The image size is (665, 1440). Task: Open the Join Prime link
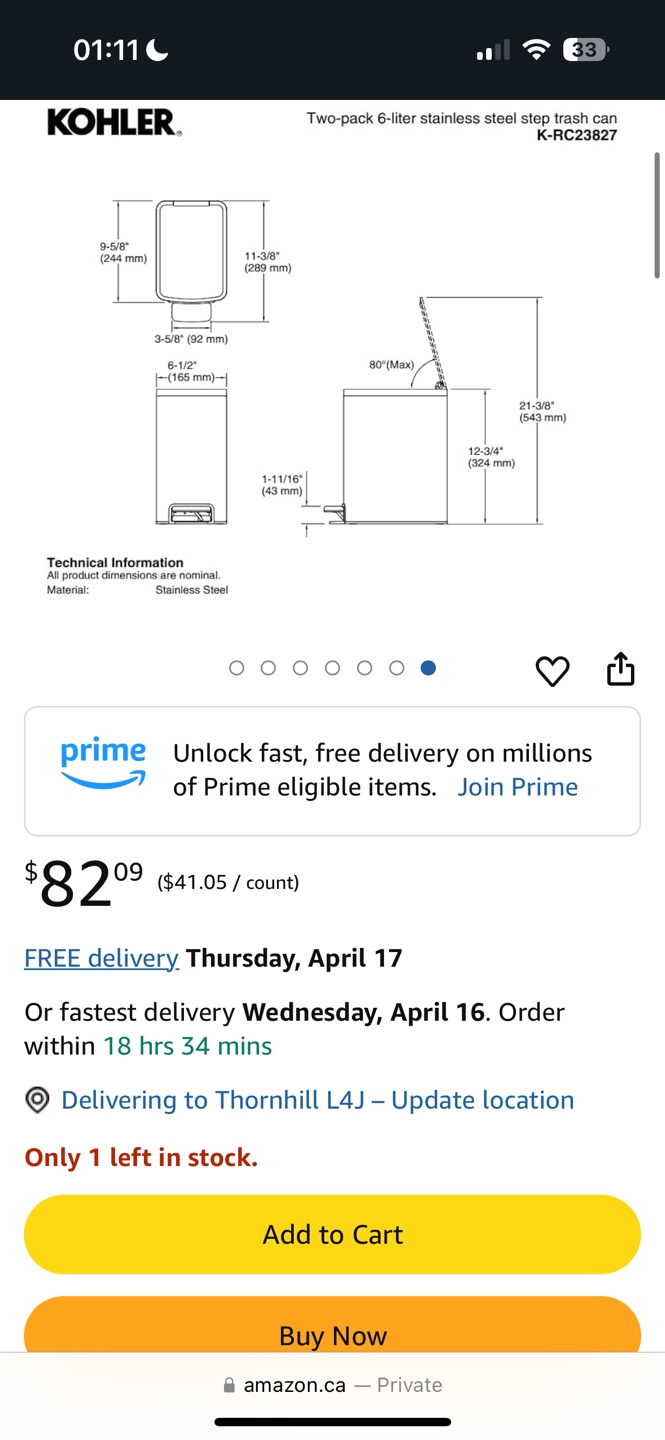(517, 787)
